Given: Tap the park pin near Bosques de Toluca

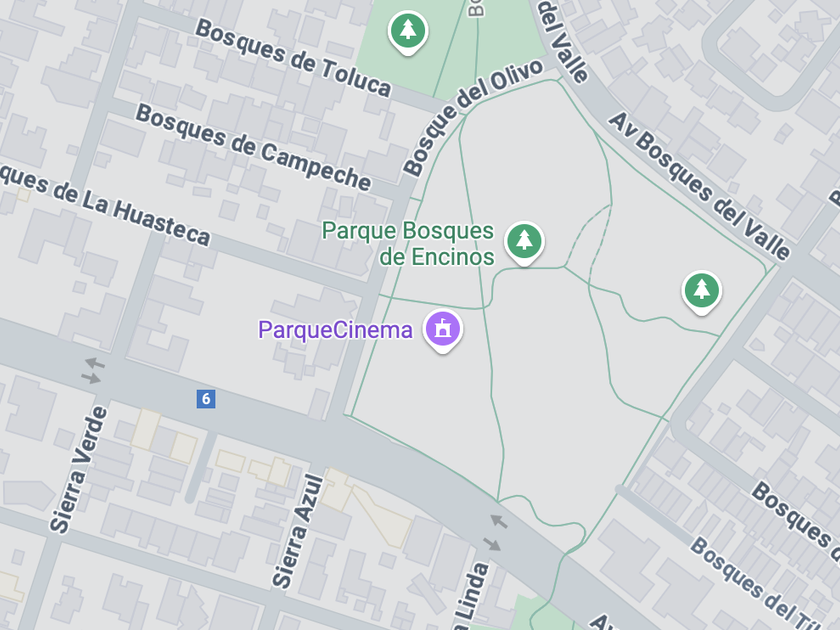Looking at the screenshot, I should click(408, 33).
